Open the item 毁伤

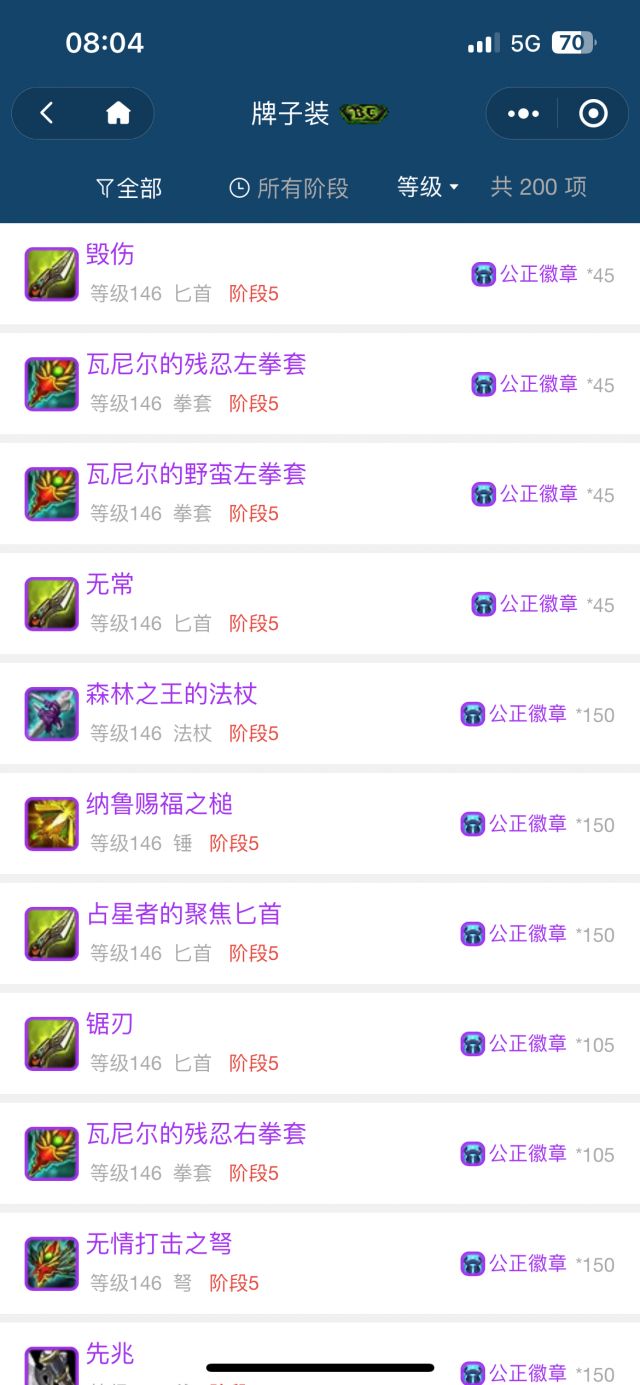(x=320, y=274)
